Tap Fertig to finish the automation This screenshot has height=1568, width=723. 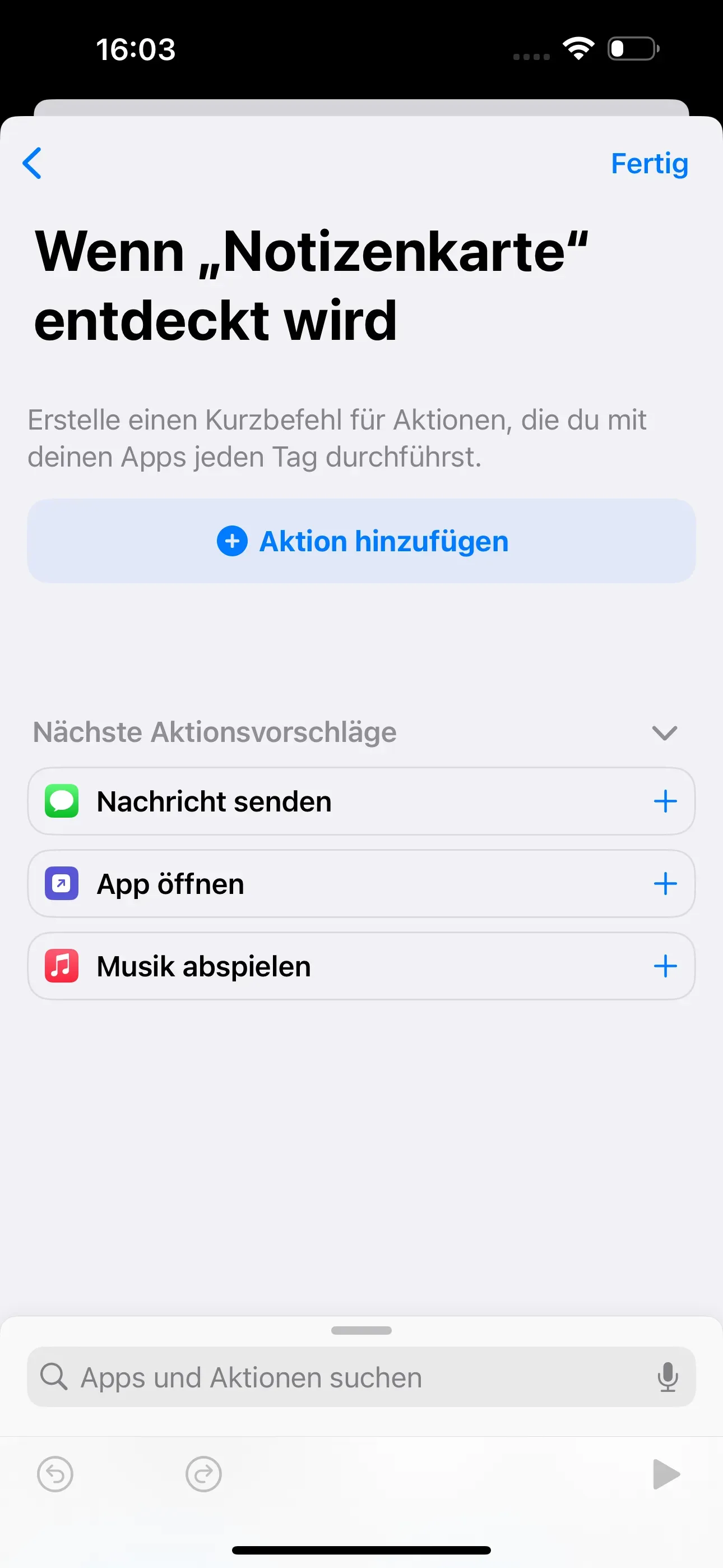pyautogui.click(x=650, y=164)
